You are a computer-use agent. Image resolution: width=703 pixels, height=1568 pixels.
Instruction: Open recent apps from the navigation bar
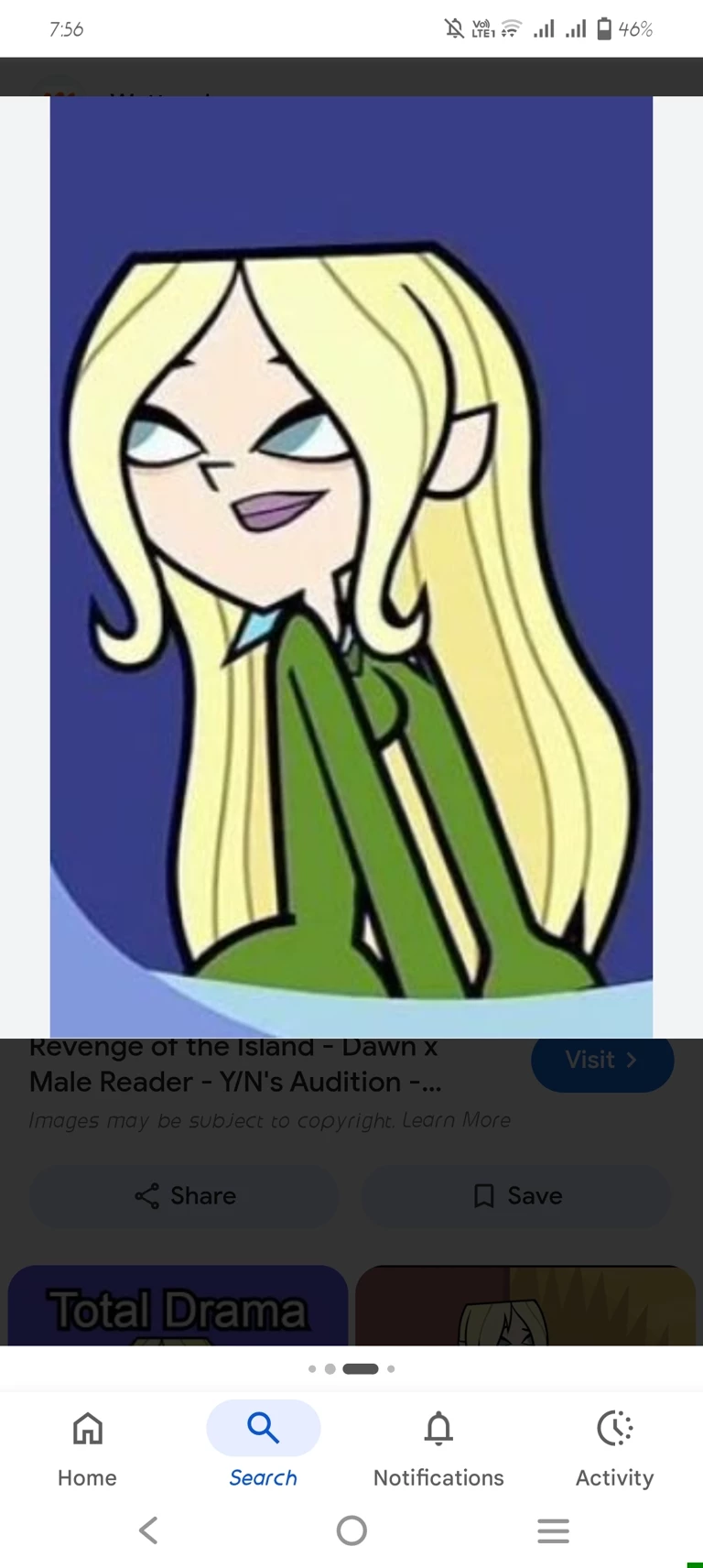pyautogui.click(x=553, y=1530)
